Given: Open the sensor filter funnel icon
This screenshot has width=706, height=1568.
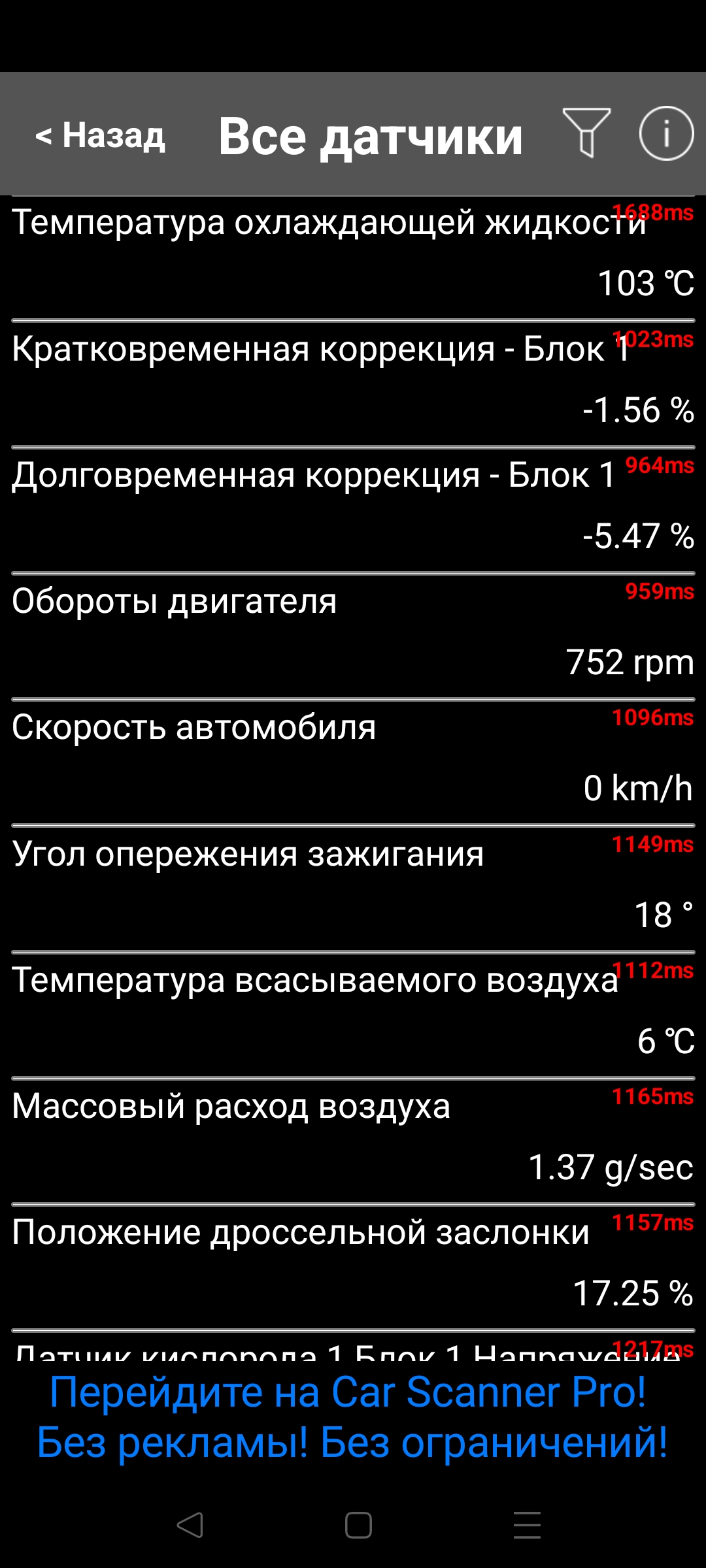Looking at the screenshot, I should pos(586,133).
